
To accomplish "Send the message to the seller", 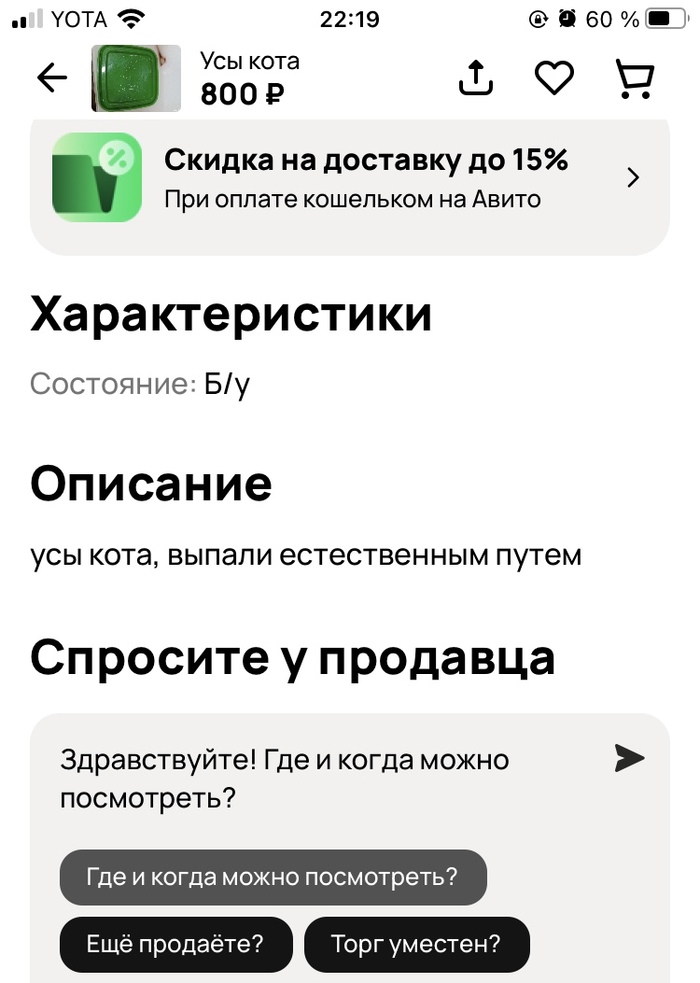I will 629,759.
